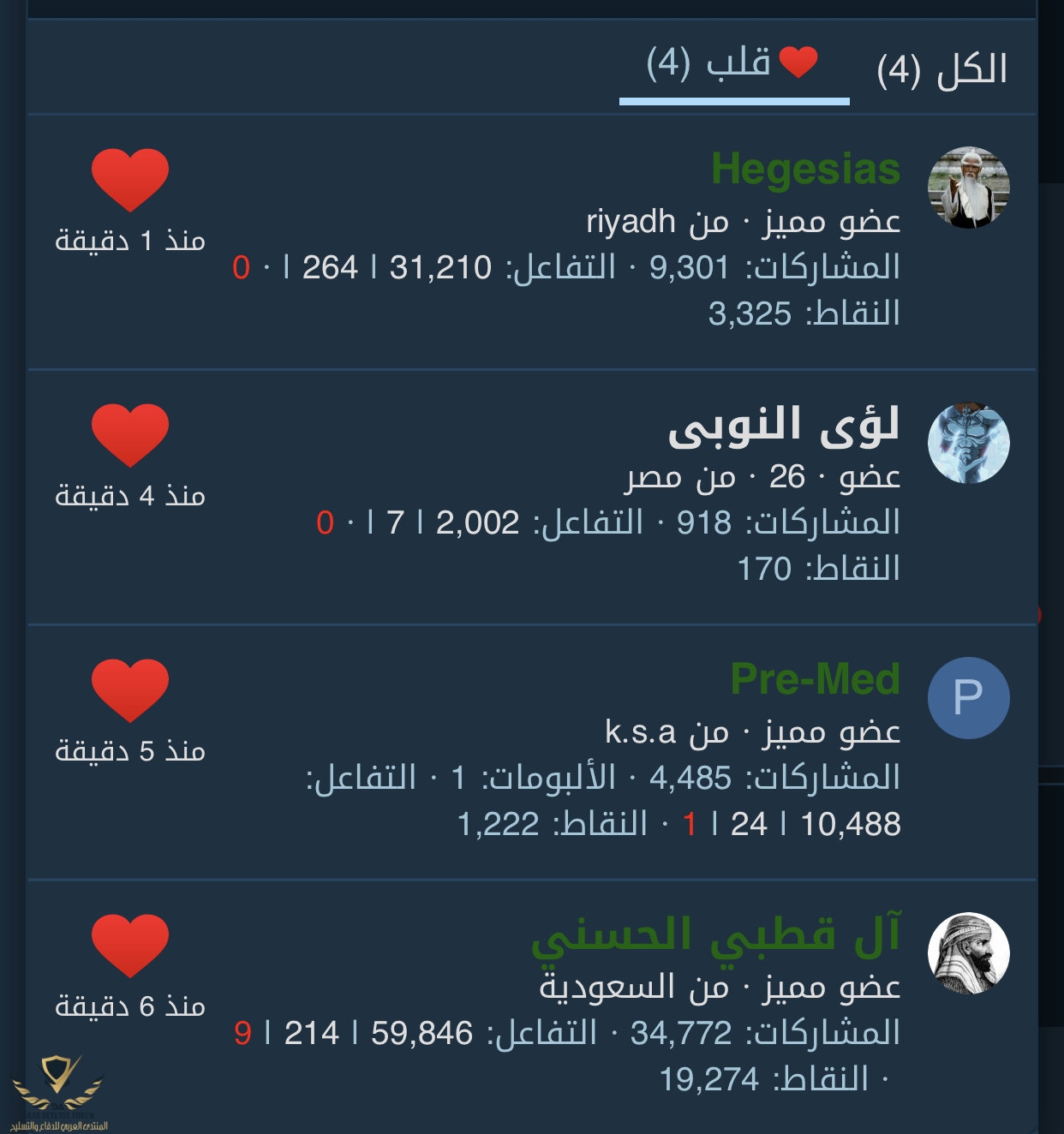Tap Hegesias's profile avatar
This screenshot has width=1064, height=1134.
[x=968, y=188]
